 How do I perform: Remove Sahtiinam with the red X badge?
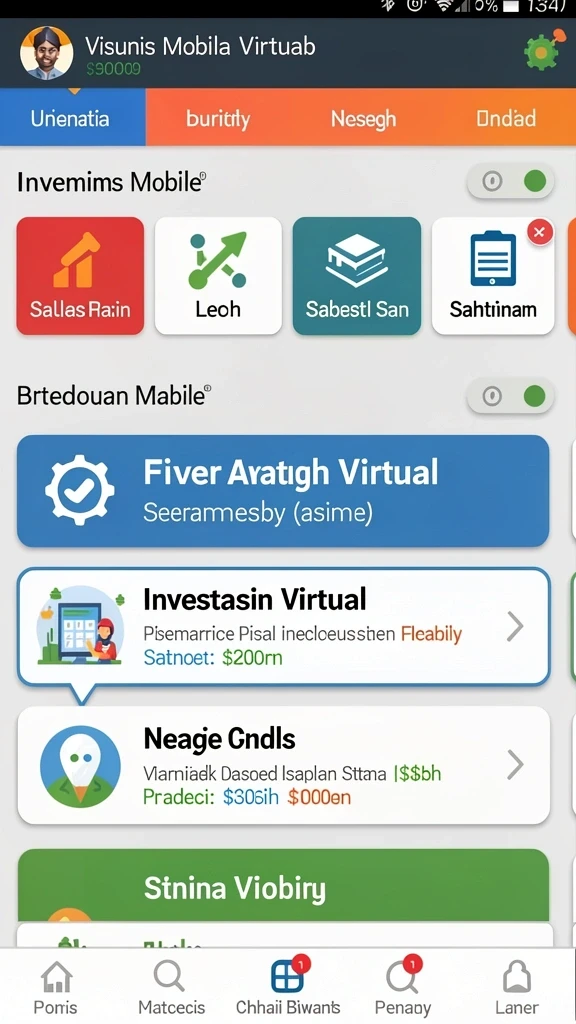540,232
